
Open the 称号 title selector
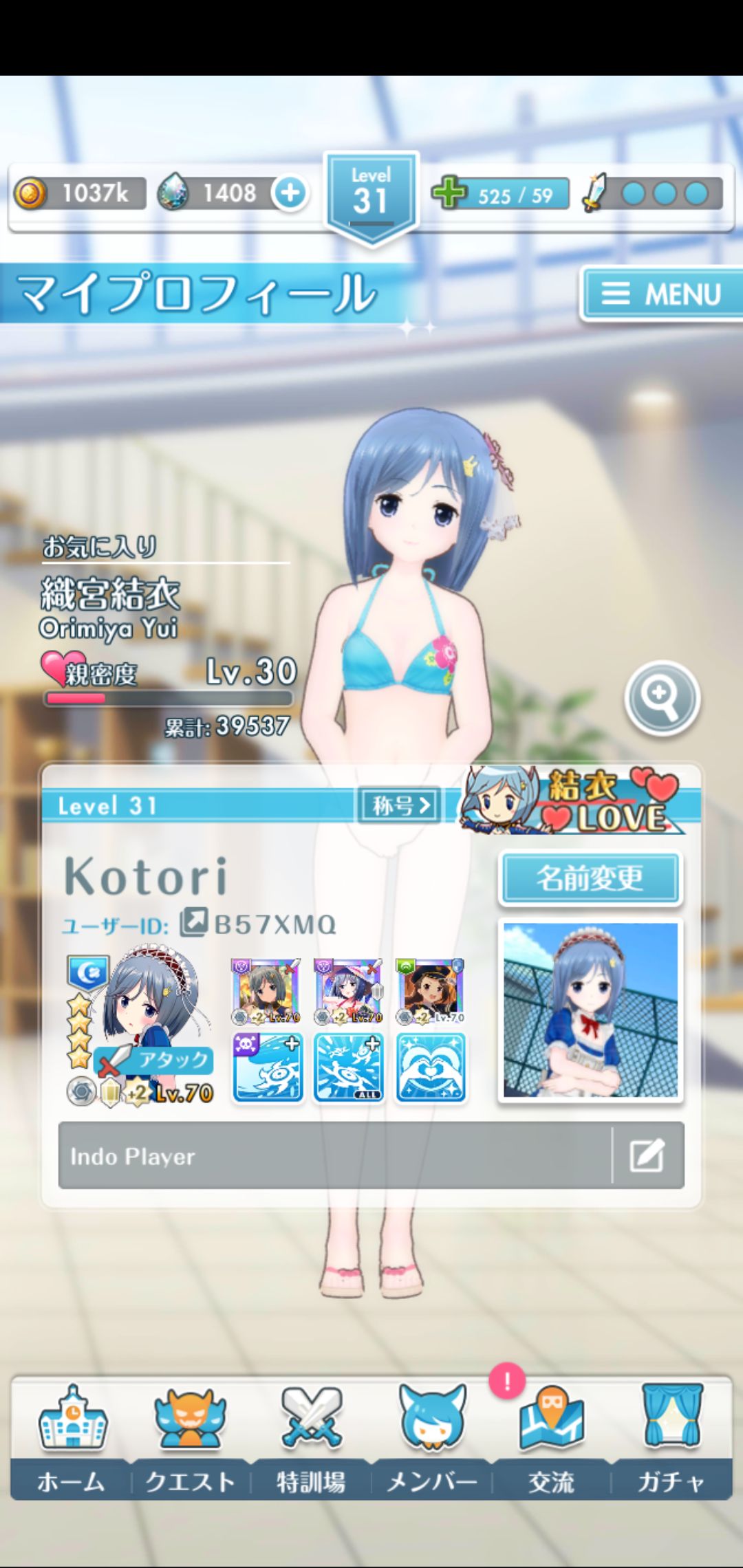[399, 805]
